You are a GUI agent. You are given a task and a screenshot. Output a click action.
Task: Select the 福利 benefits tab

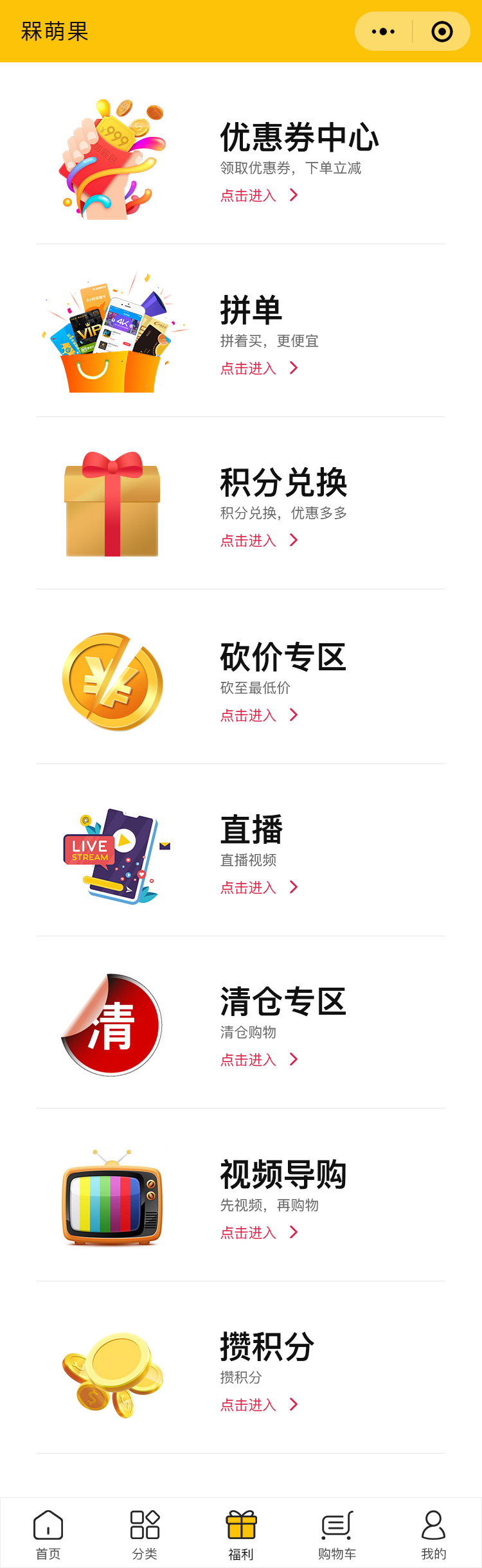click(241, 1534)
